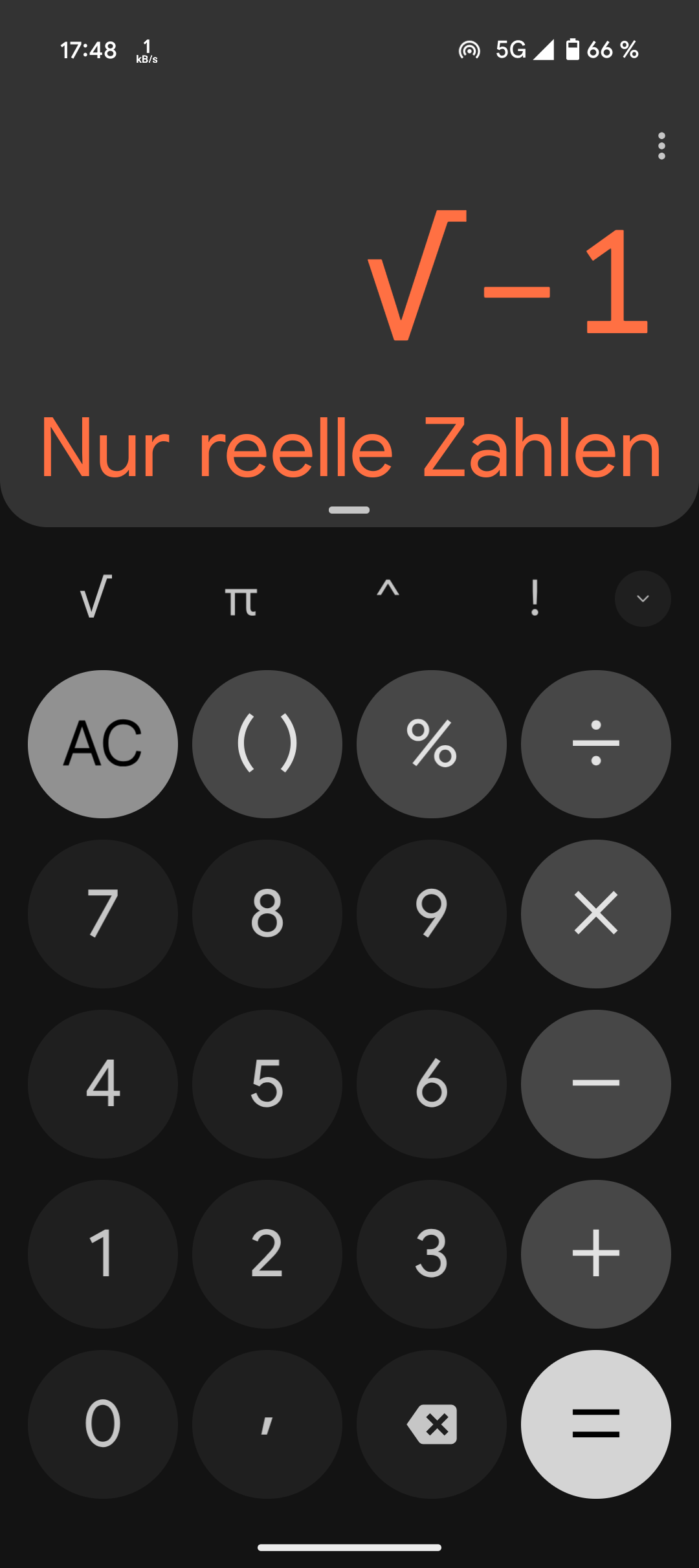Viewport: 699px width, 1568px height.
Task: Enter the digit 3
Action: (x=432, y=1254)
